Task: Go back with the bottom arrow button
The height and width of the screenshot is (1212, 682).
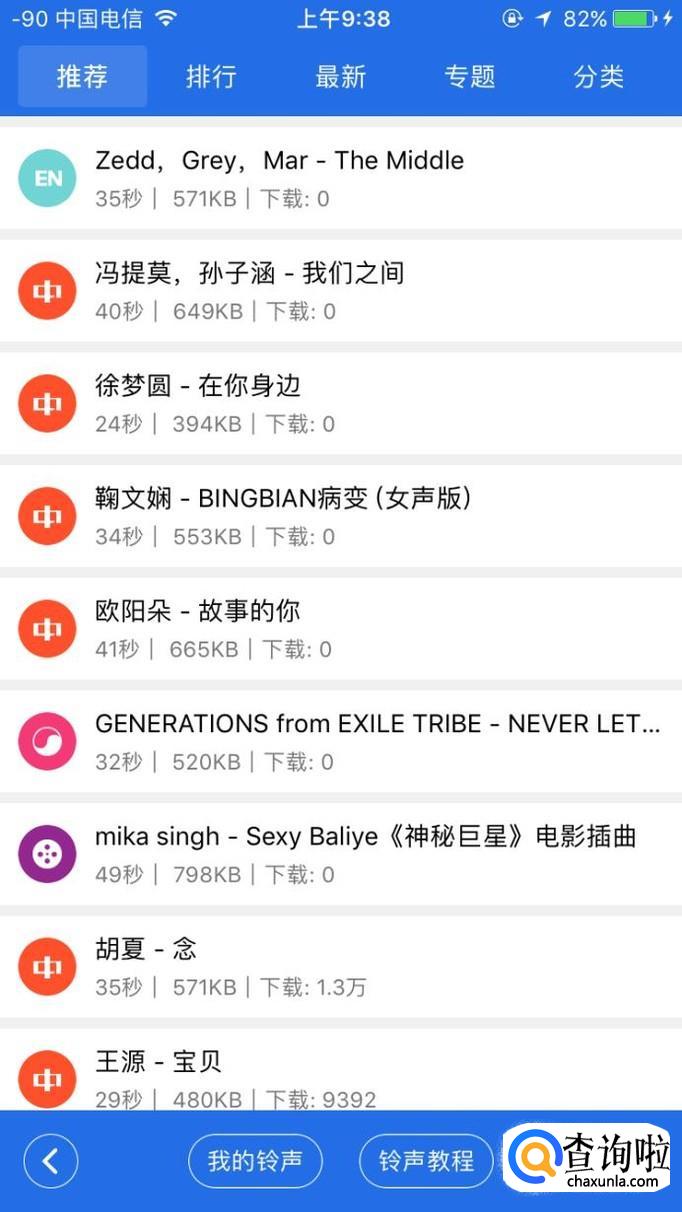Action: 51,1161
